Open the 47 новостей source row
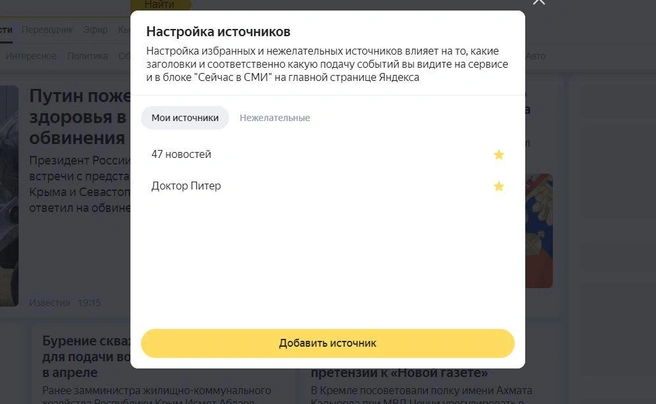Image resolution: width=656 pixels, height=404 pixels. 182,155
